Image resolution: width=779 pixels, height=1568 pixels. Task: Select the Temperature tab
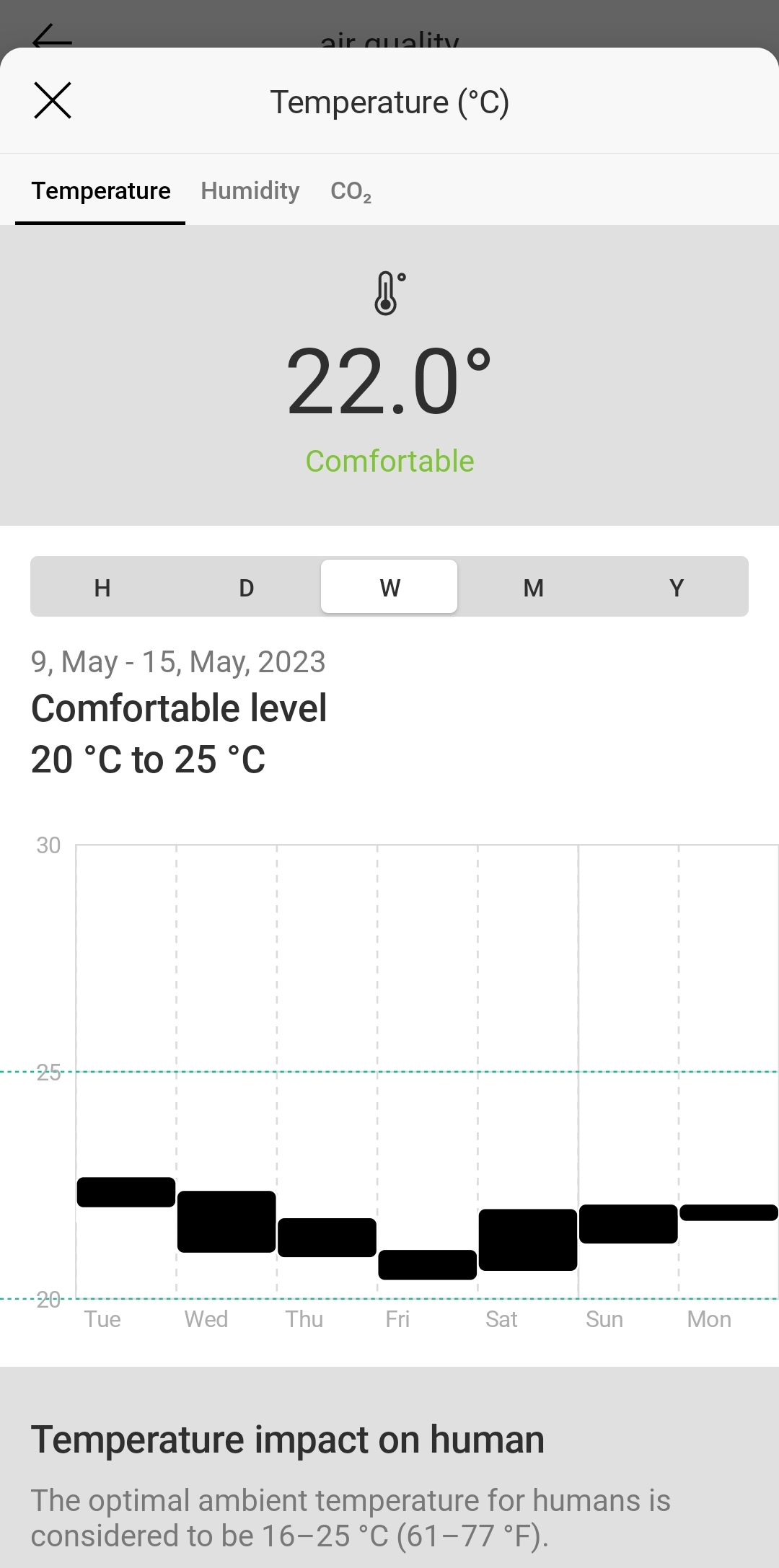[x=101, y=191]
